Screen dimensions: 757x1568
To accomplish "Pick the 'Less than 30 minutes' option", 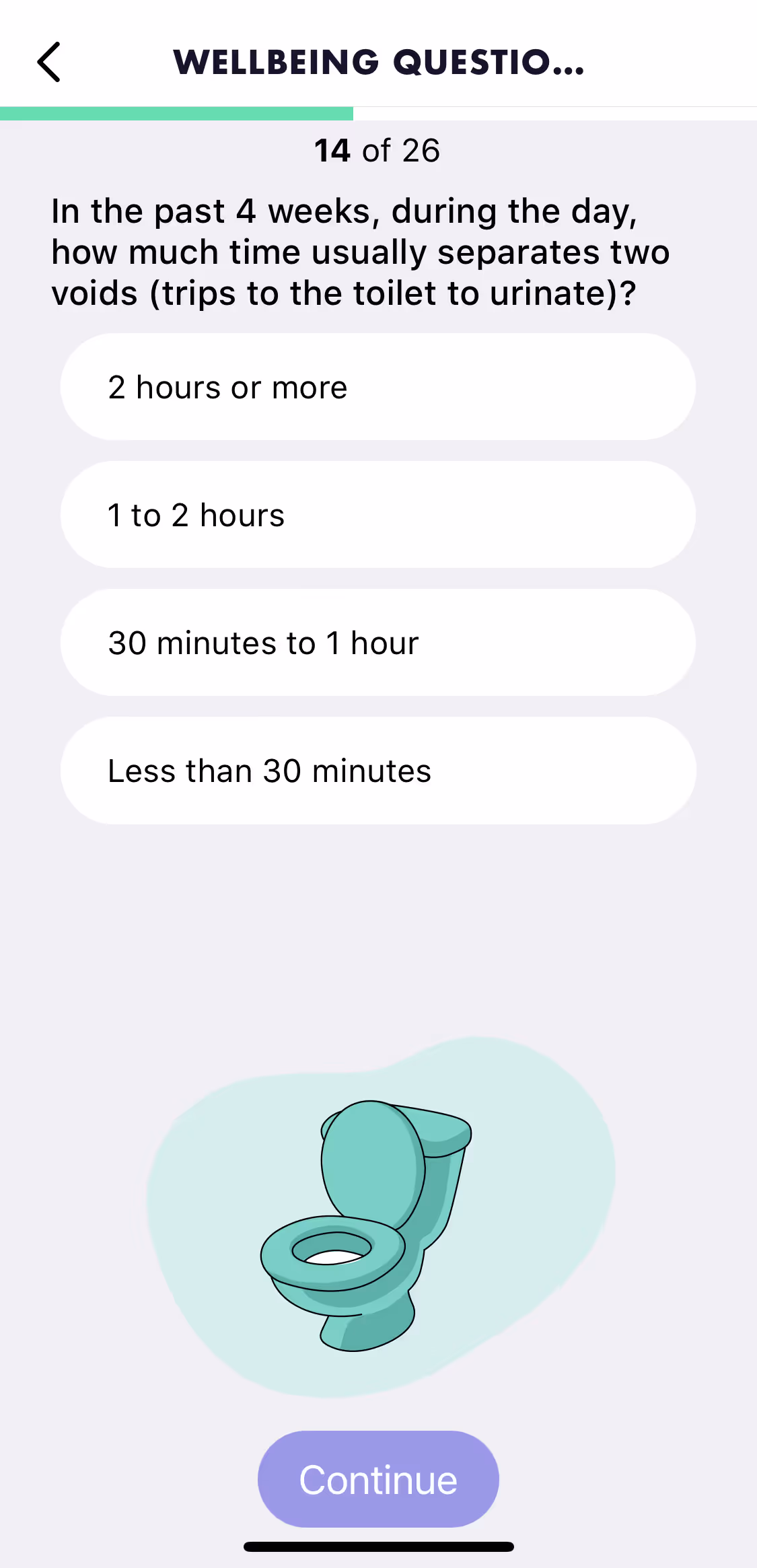I will click(377, 771).
